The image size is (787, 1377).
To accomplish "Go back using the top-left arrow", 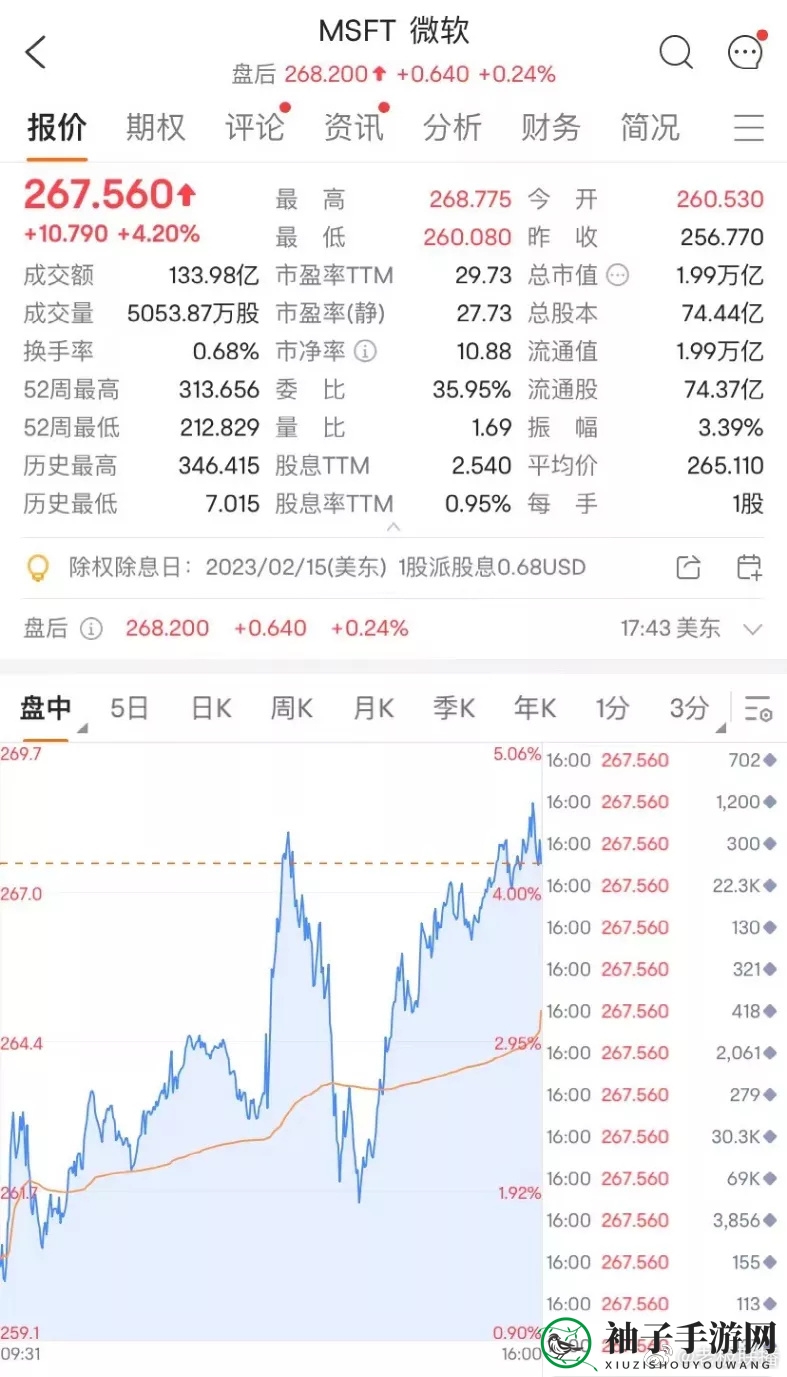I will click(36, 52).
